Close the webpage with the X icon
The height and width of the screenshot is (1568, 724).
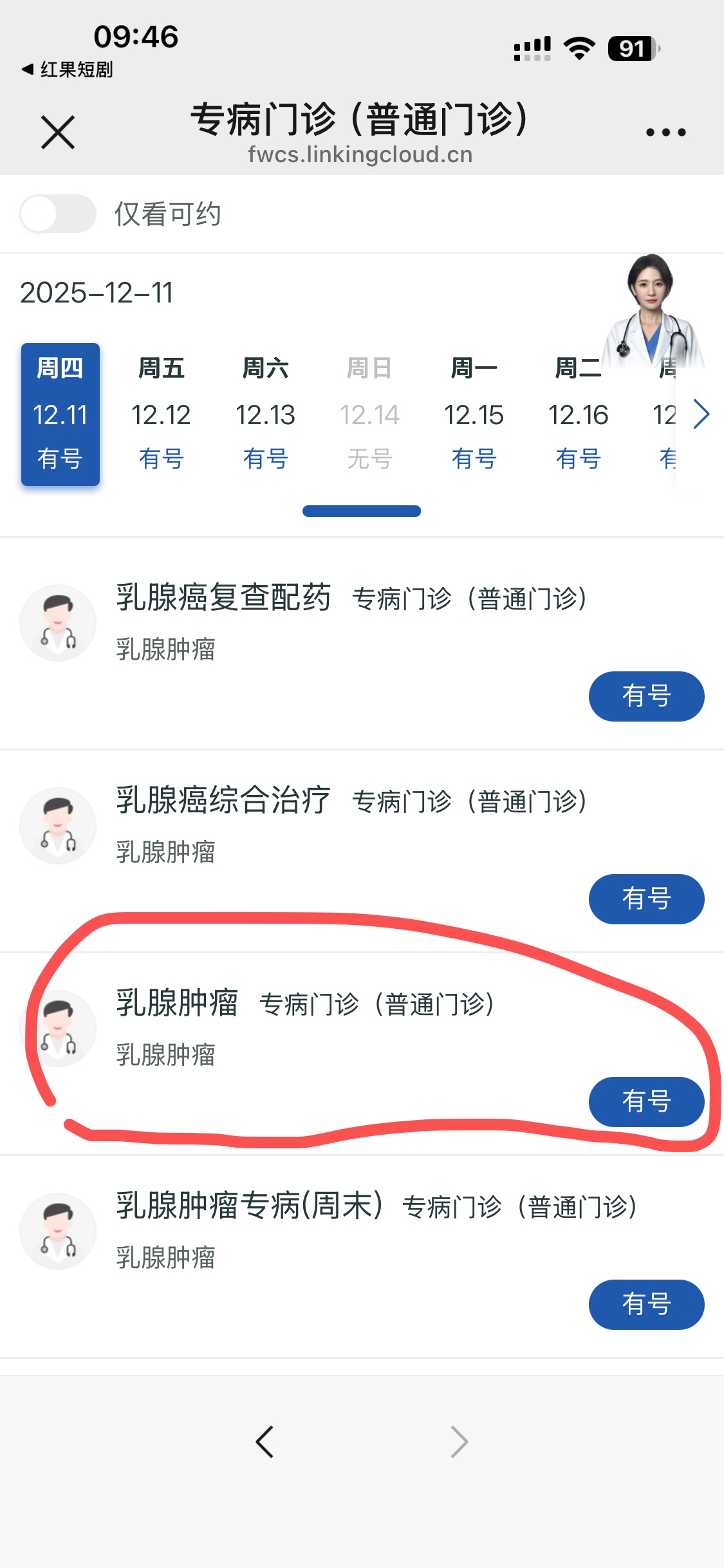tap(58, 132)
